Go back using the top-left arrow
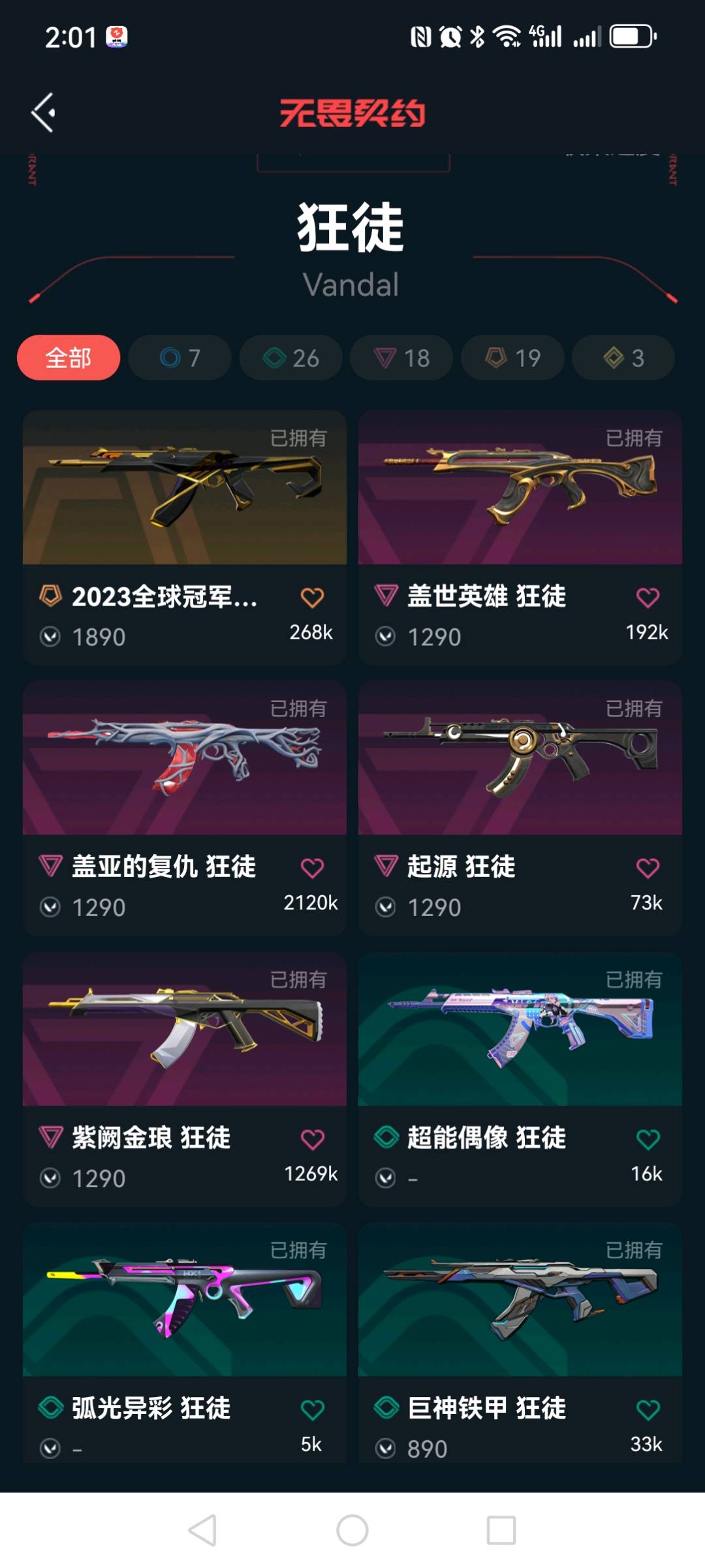 point(43,112)
